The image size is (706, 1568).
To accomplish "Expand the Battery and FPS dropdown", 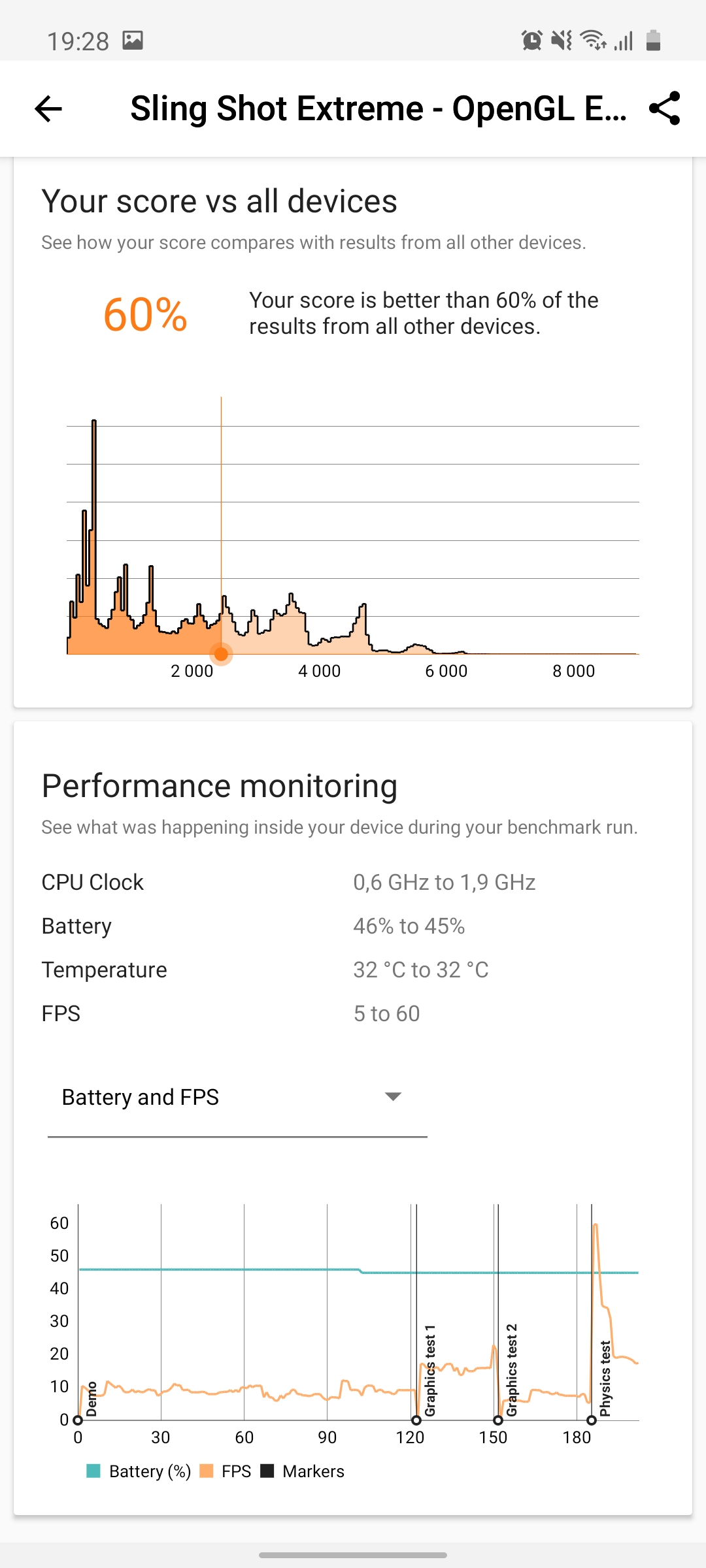I will pos(237,1098).
